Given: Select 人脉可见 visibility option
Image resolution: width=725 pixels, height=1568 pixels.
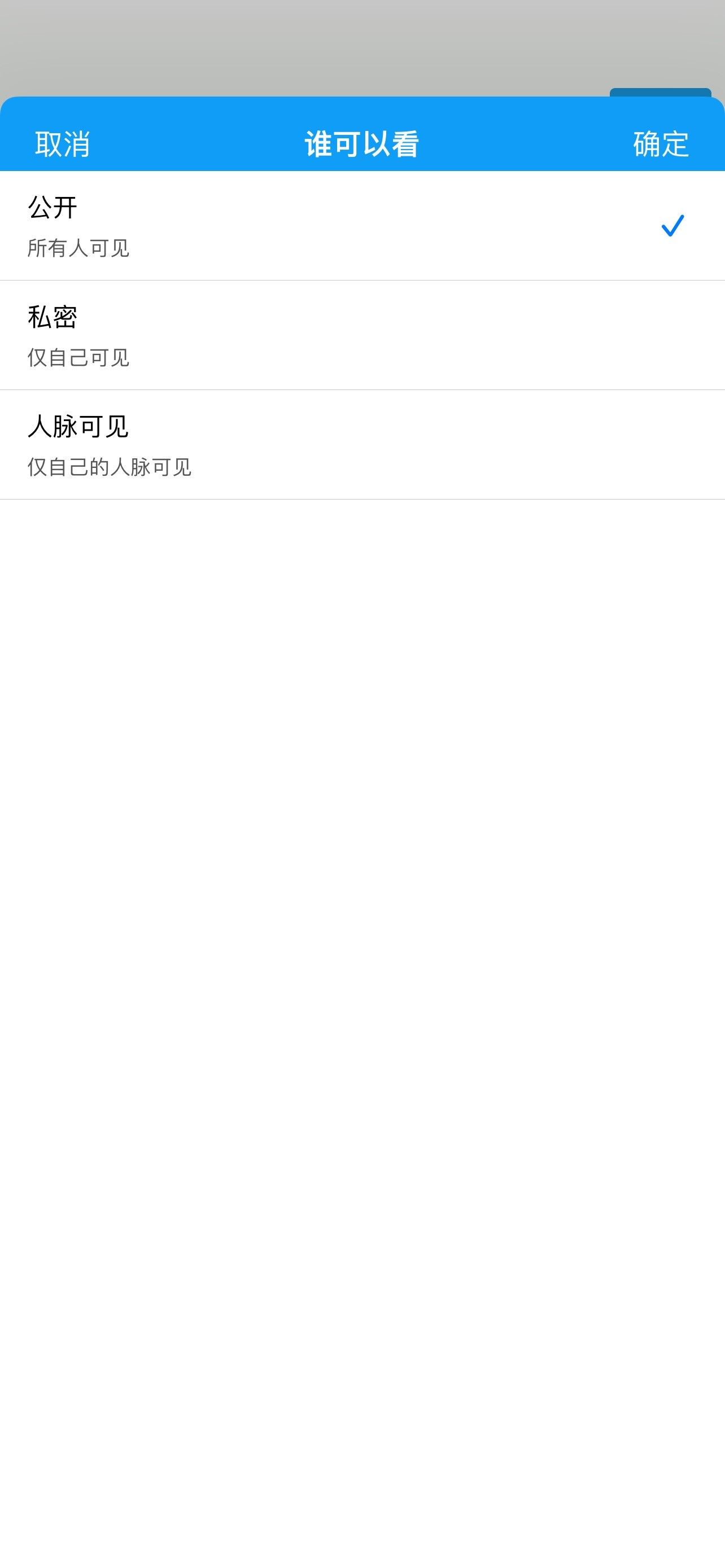Looking at the screenshot, I should 362,445.
